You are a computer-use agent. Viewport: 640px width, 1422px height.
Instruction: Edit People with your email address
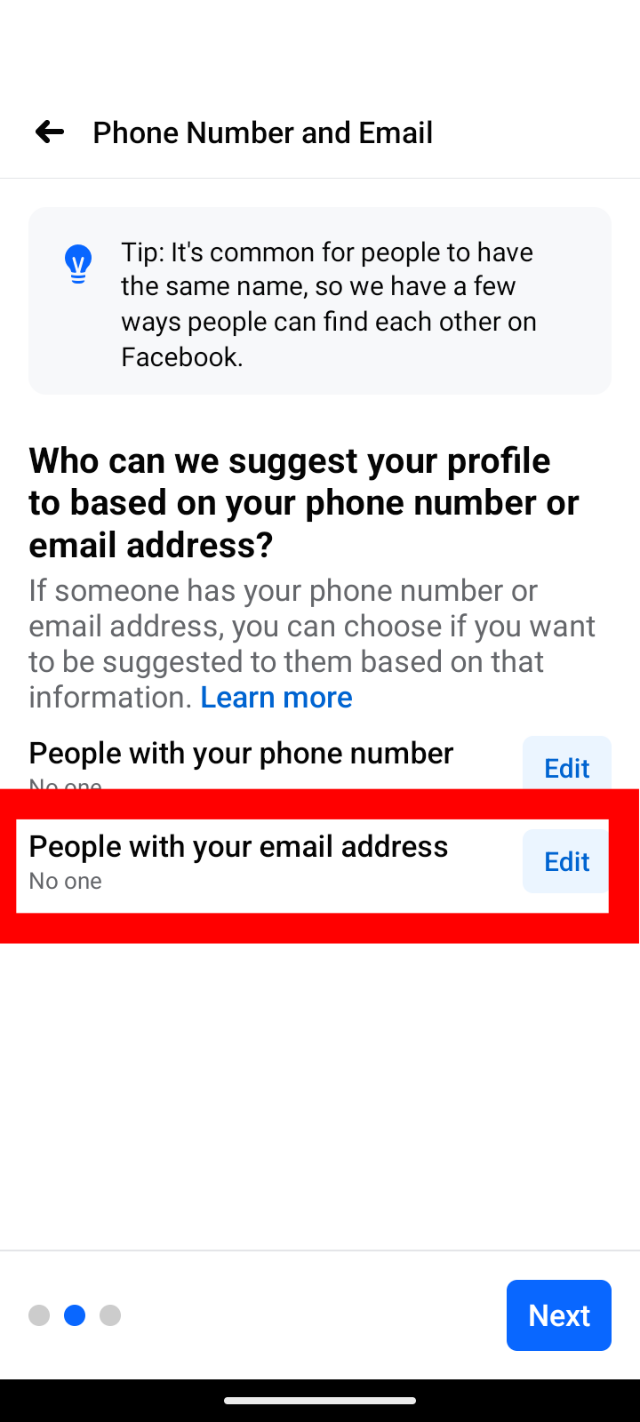[566, 861]
